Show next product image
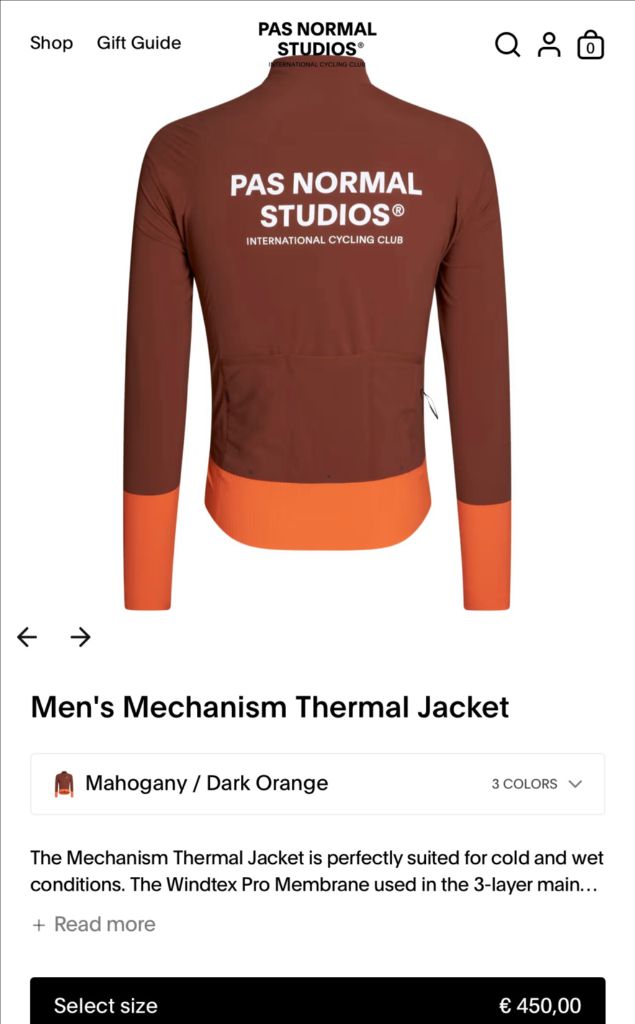The width and height of the screenshot is (635, 1024). pyautogui.click(x=81, y=637)
